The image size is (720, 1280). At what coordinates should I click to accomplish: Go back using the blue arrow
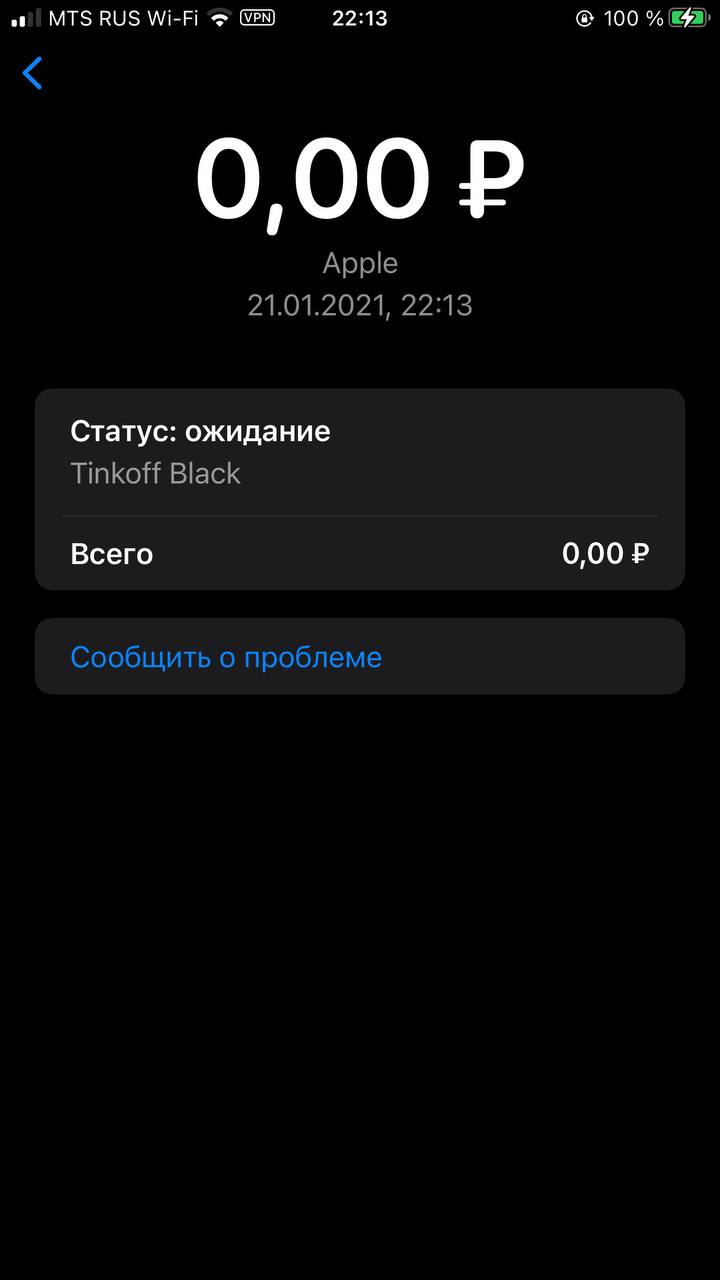tap(33, 73)
